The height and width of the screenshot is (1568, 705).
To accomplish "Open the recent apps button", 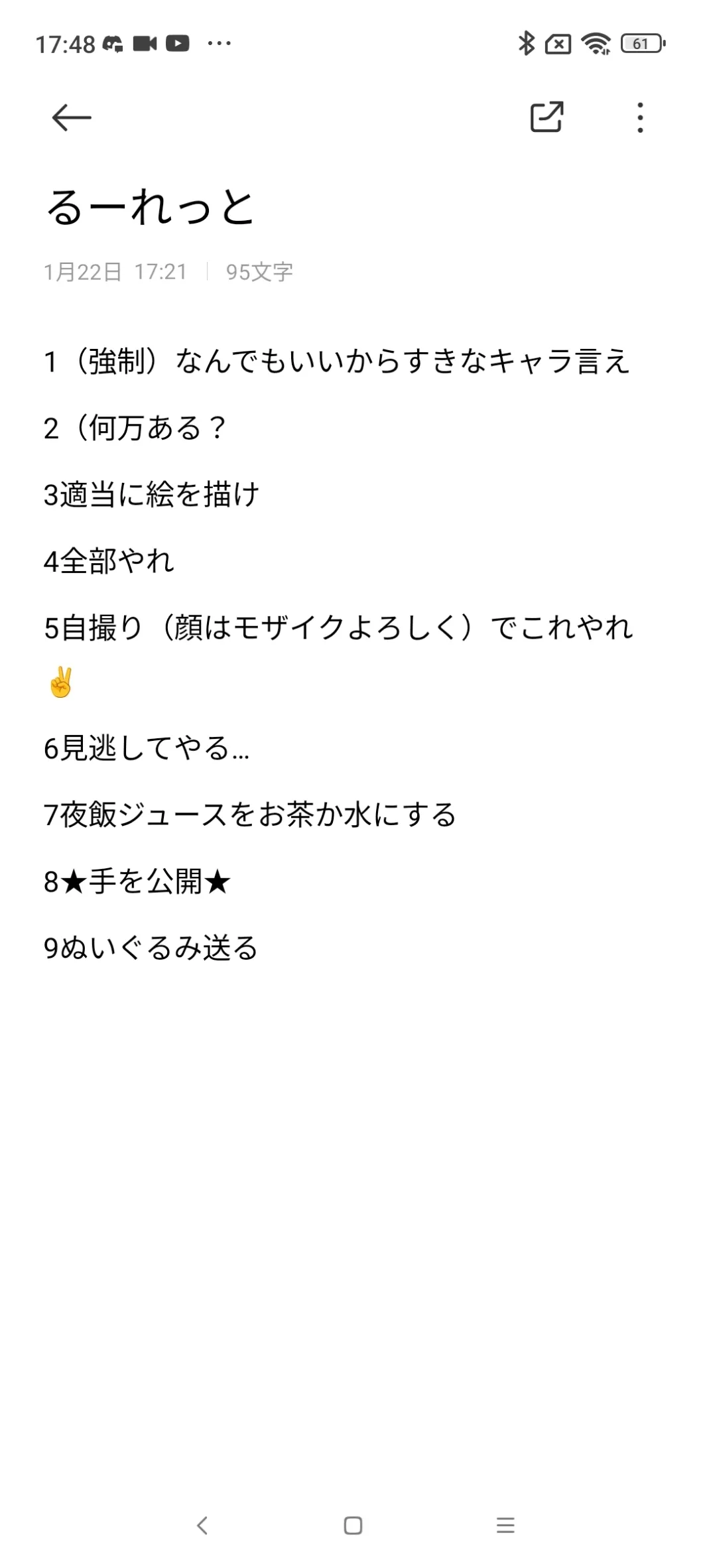I will [505, 1526].
